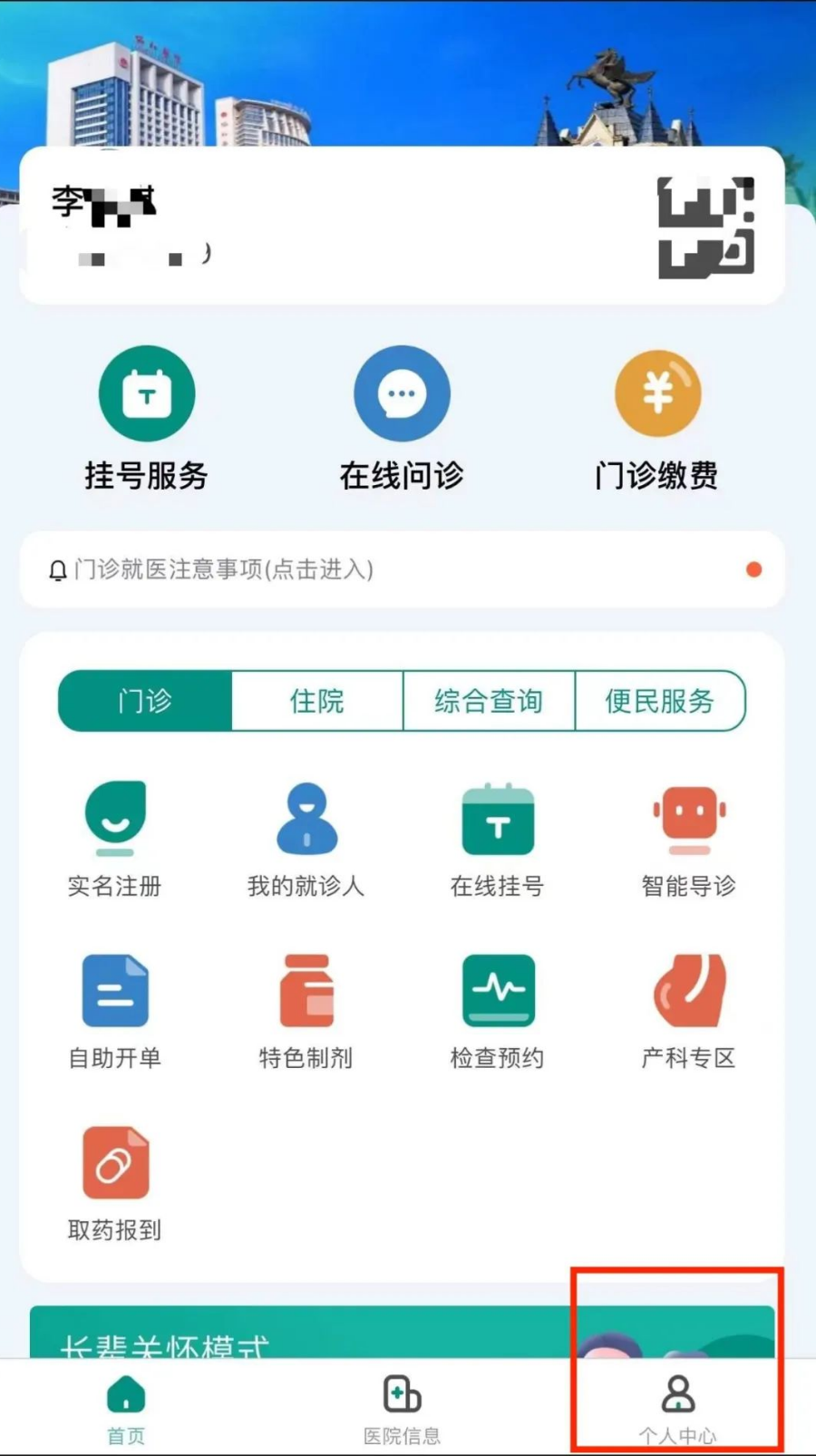Go to the 个人中心 tab
Image resolution: width=816 pixels, height=1456 pixels.
click(x=677, y=1408)
